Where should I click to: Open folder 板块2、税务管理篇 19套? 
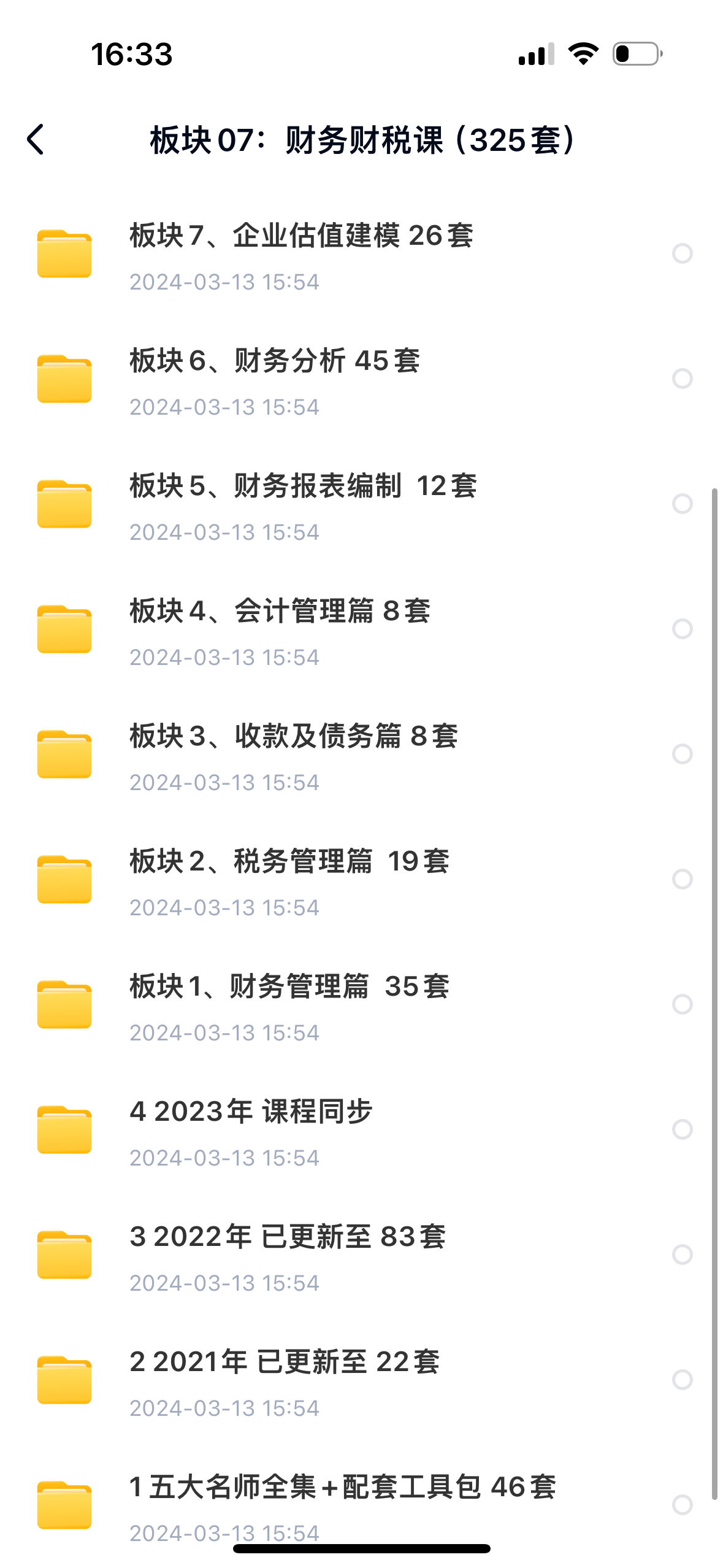[289, 862]
